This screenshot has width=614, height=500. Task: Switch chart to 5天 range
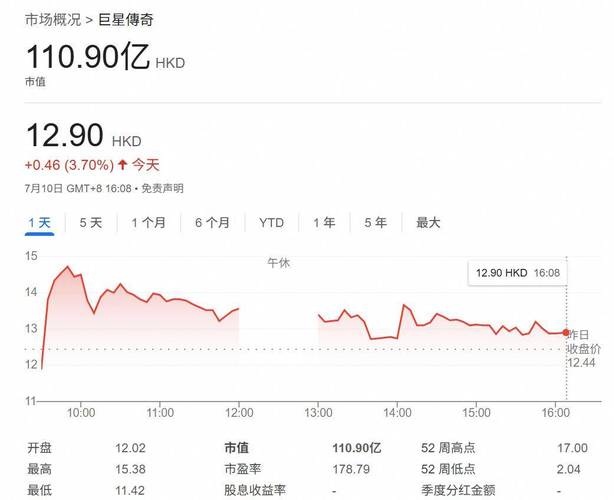91,223
